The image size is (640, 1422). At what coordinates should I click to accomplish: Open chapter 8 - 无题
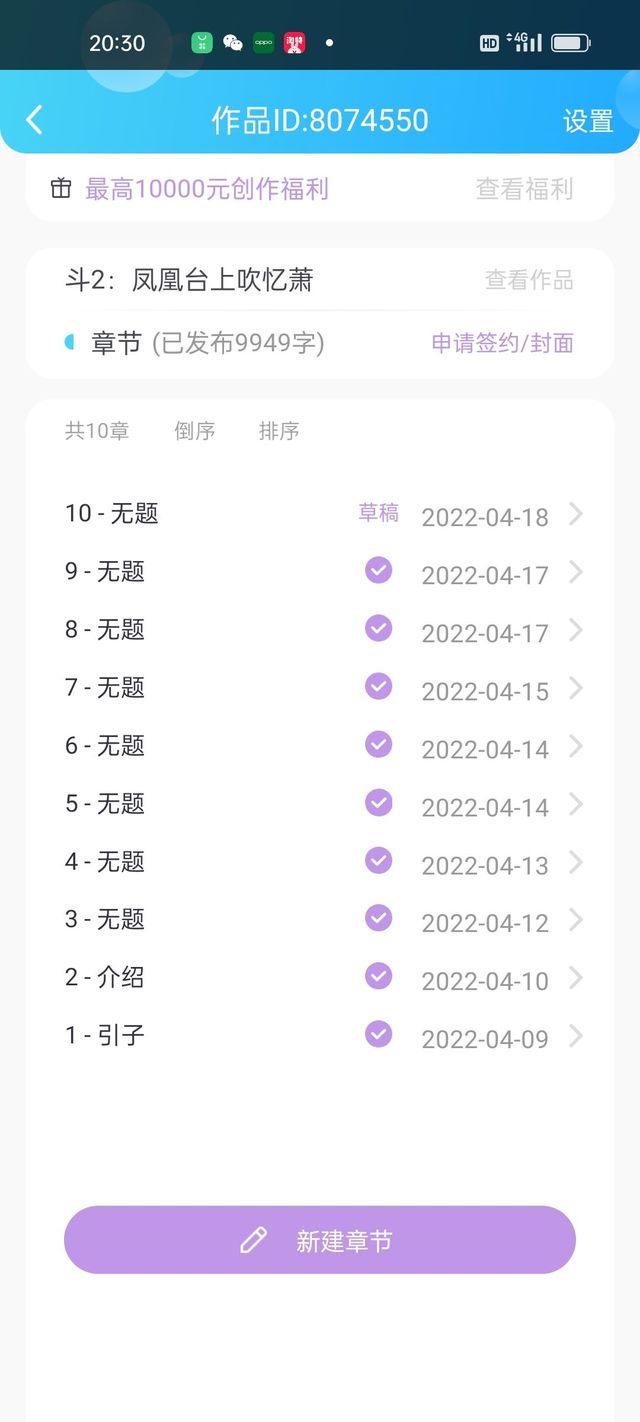pos(320,630)
